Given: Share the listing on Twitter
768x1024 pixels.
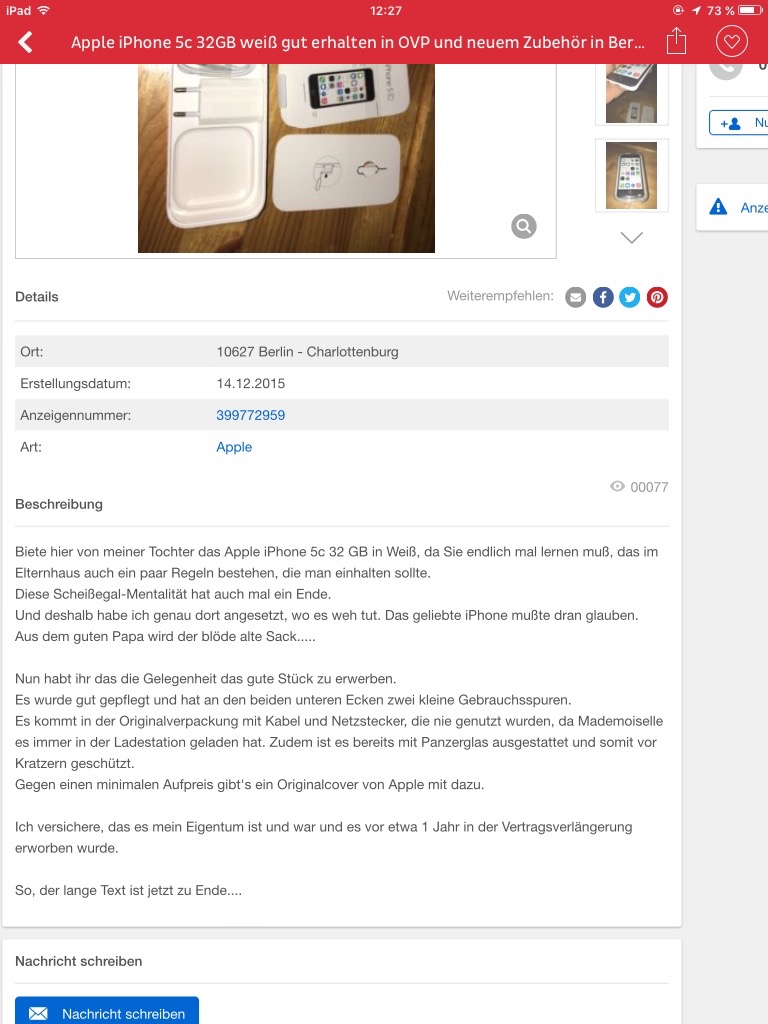Looking at the screenshot, I should pyautogui.click(x=629, y=297).
